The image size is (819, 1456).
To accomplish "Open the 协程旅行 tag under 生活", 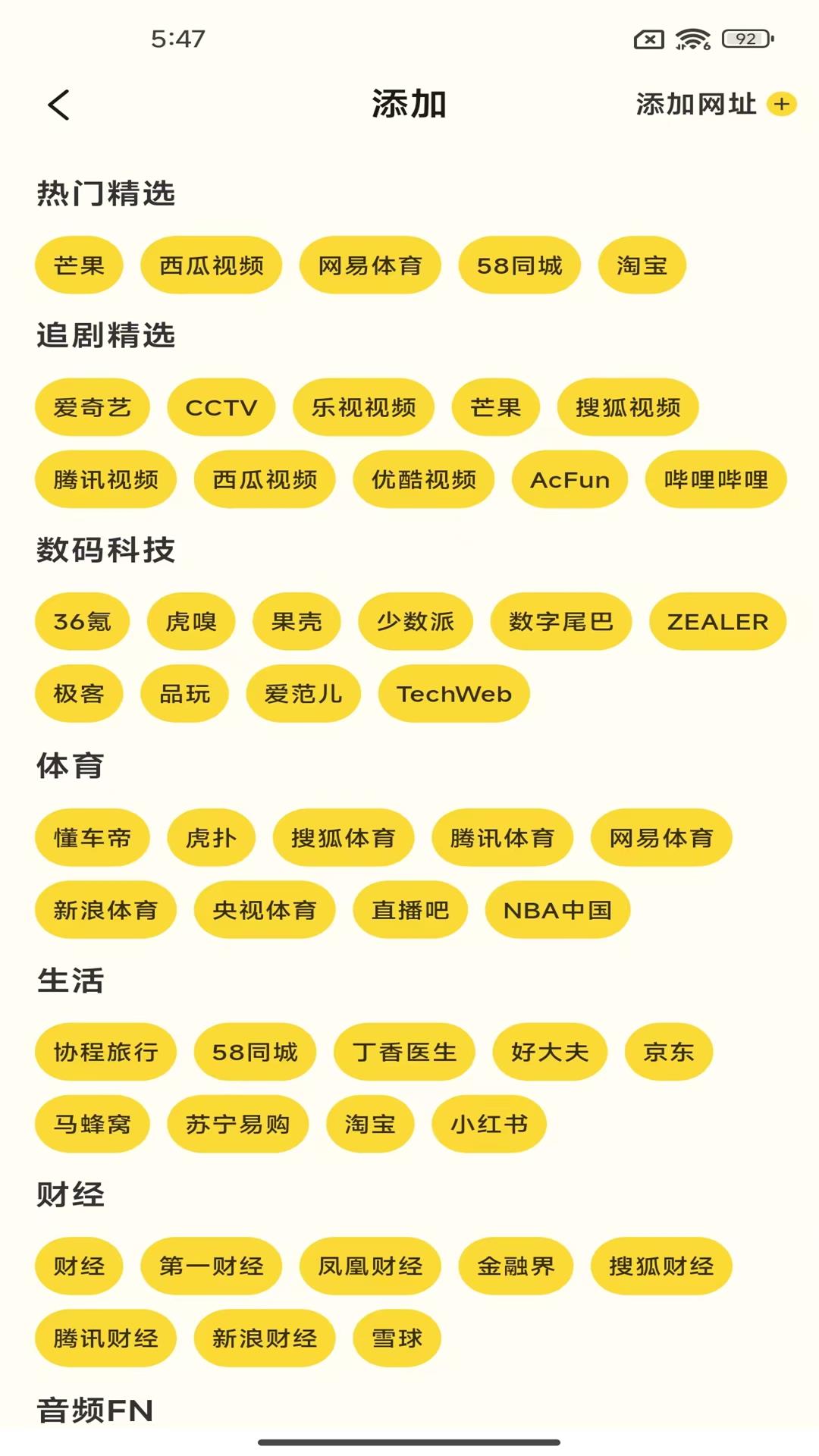I will point(104,1052).
